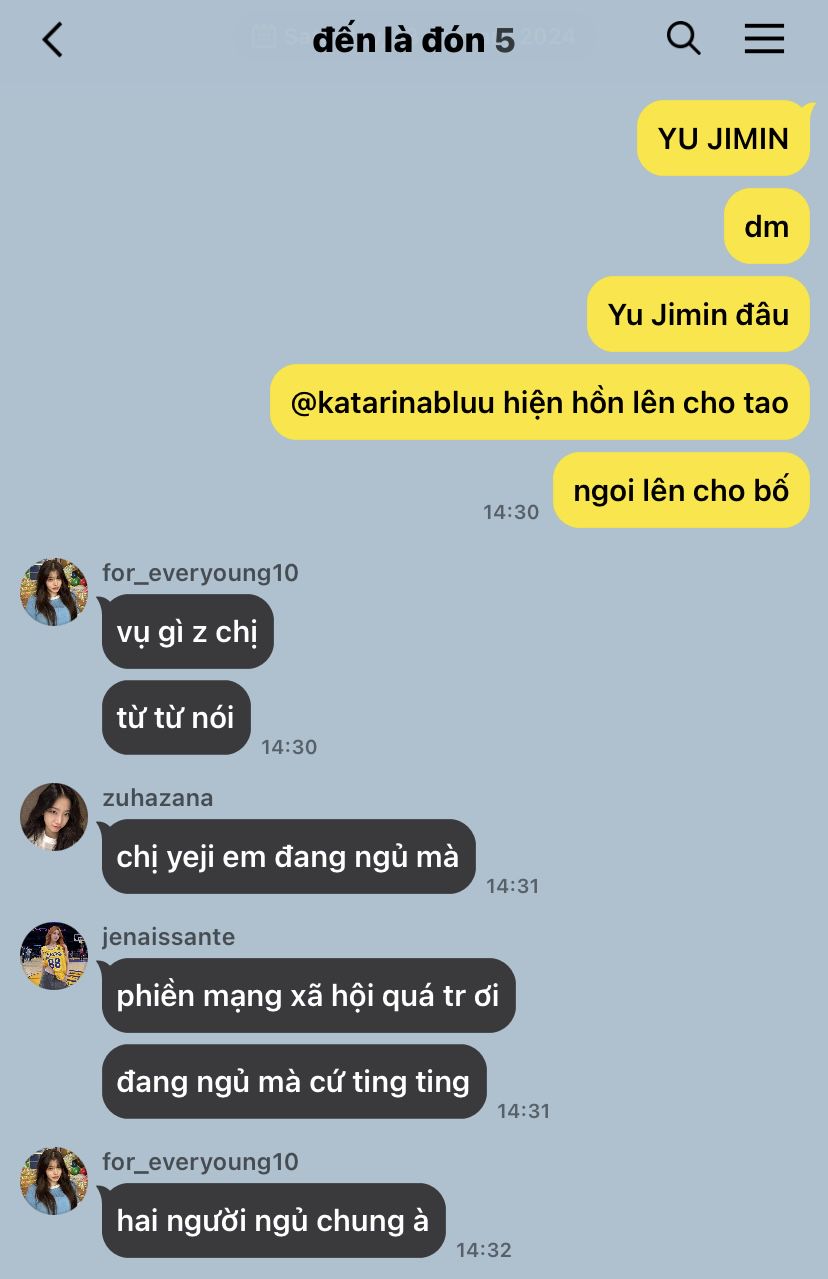Open zuhazana's profile picture
The width and height of the screenshot is (828, 1279).
(54, 817)
